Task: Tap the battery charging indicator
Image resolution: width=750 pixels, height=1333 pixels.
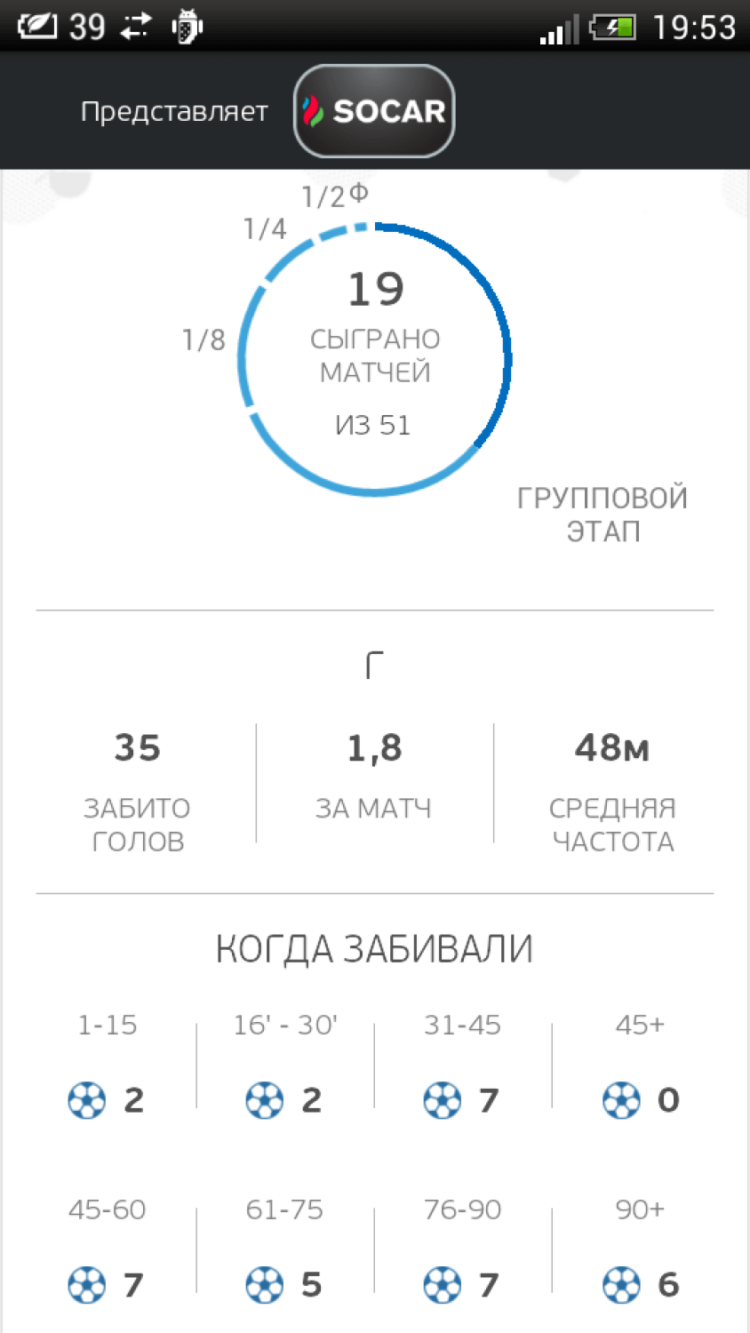Action: click(614, 30)
